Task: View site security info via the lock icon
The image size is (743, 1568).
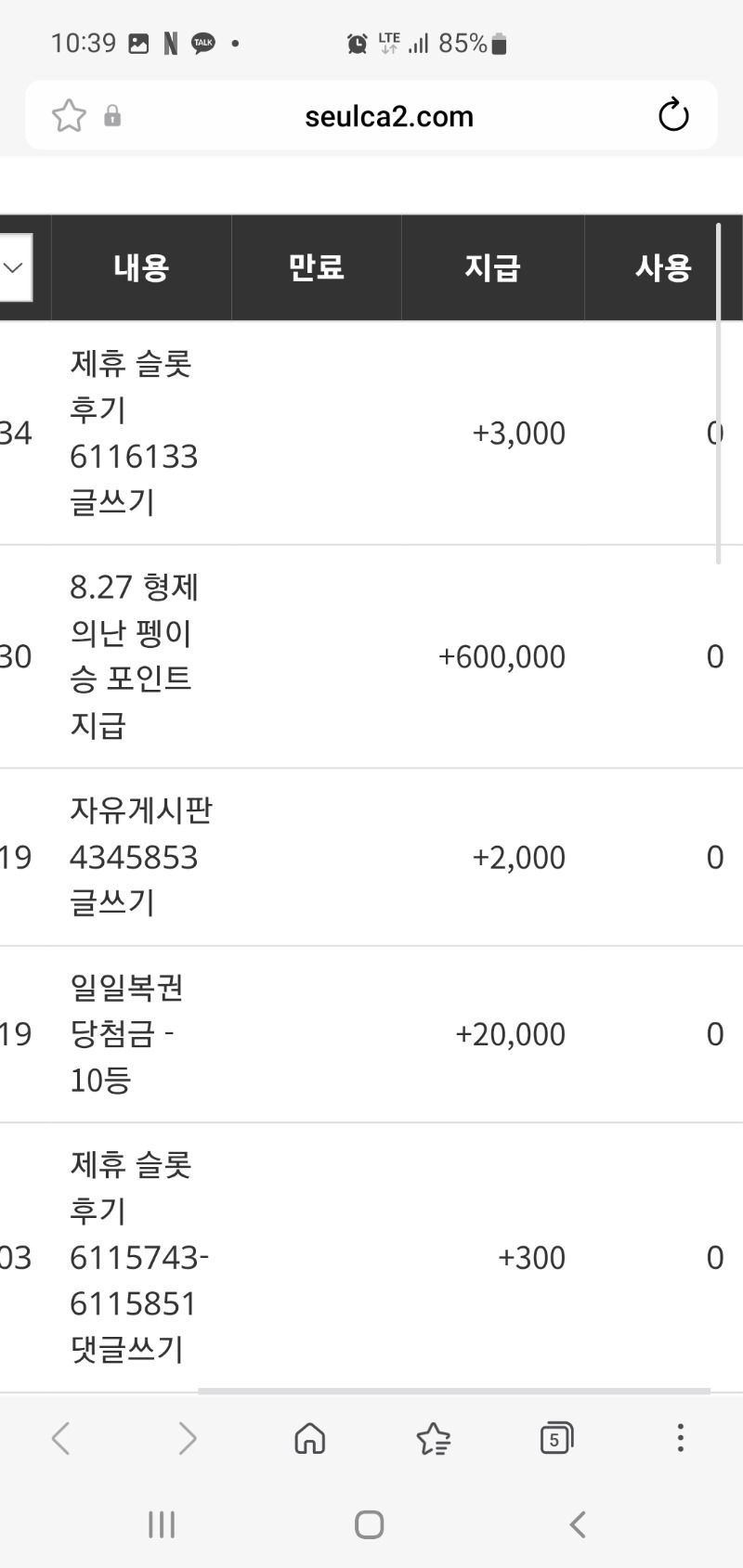Action: click(x=112, y=116)
